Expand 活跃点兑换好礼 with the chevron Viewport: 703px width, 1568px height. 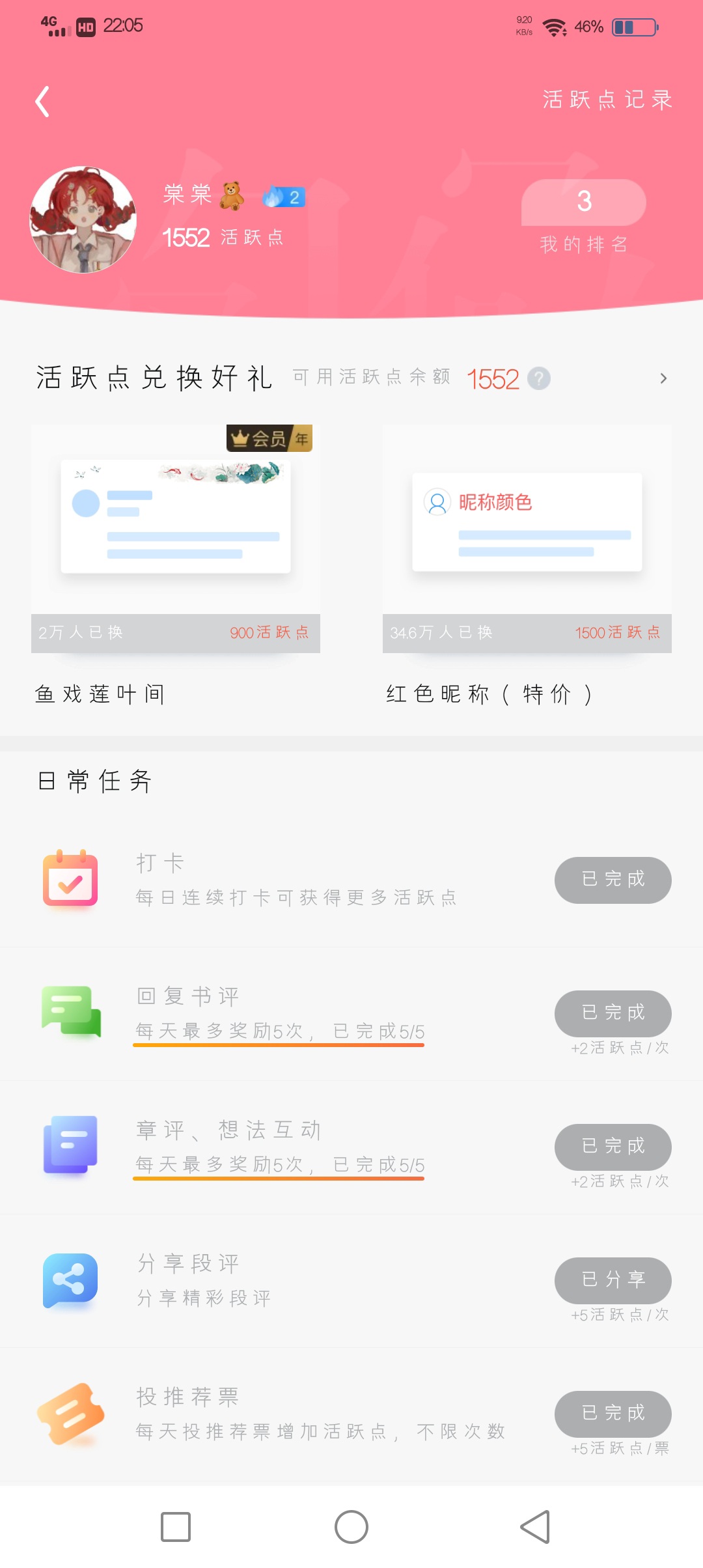coord(663,378)
